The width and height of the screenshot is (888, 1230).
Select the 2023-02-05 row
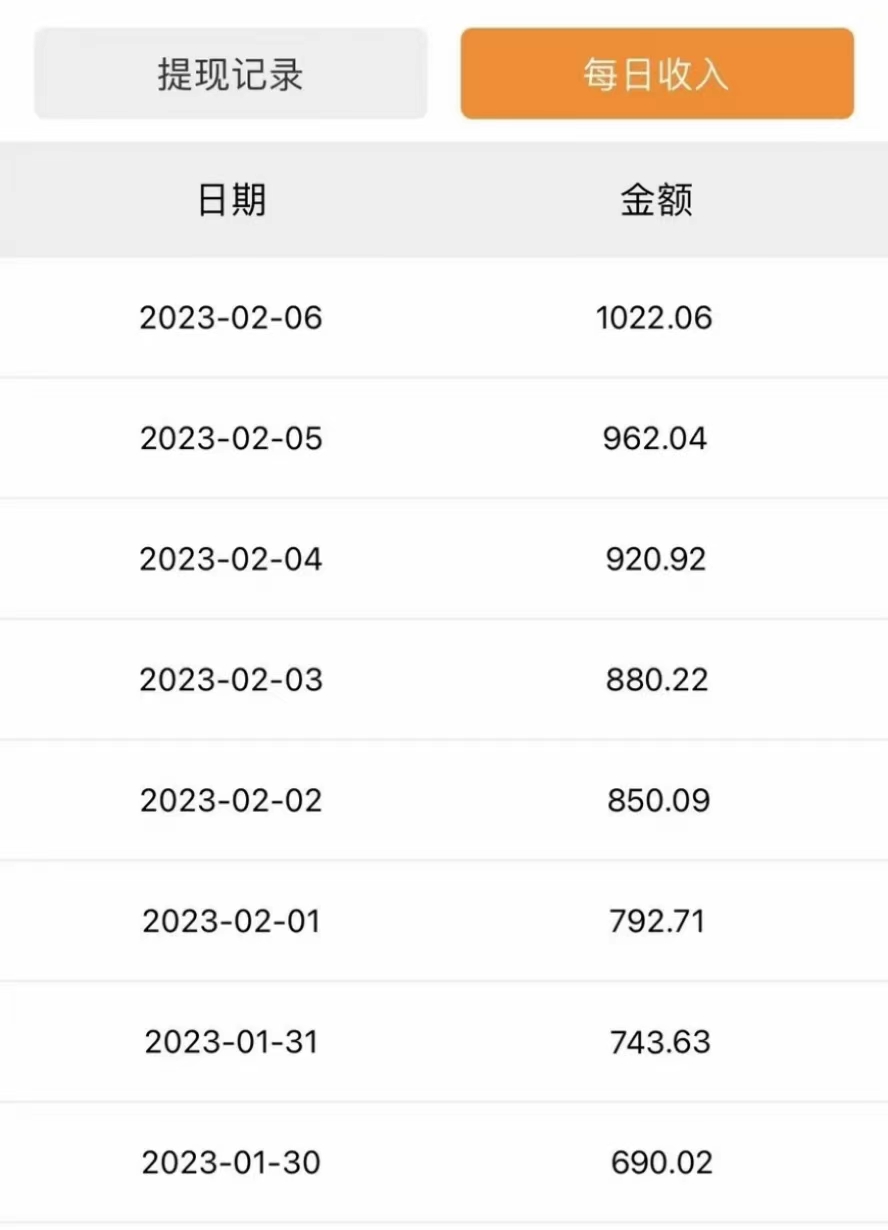[231, 438]
